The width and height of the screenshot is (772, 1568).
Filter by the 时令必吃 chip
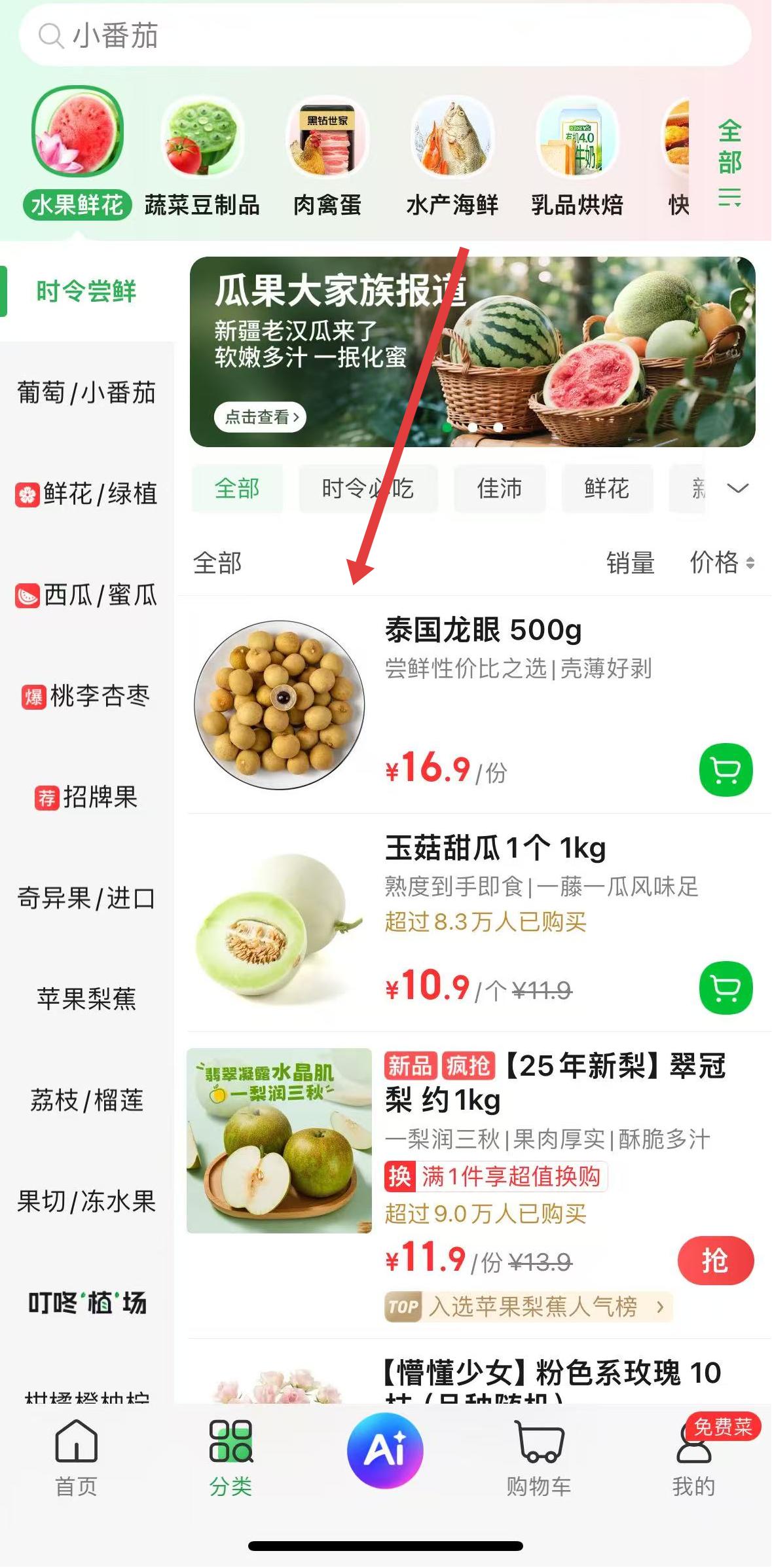[367, 488]
